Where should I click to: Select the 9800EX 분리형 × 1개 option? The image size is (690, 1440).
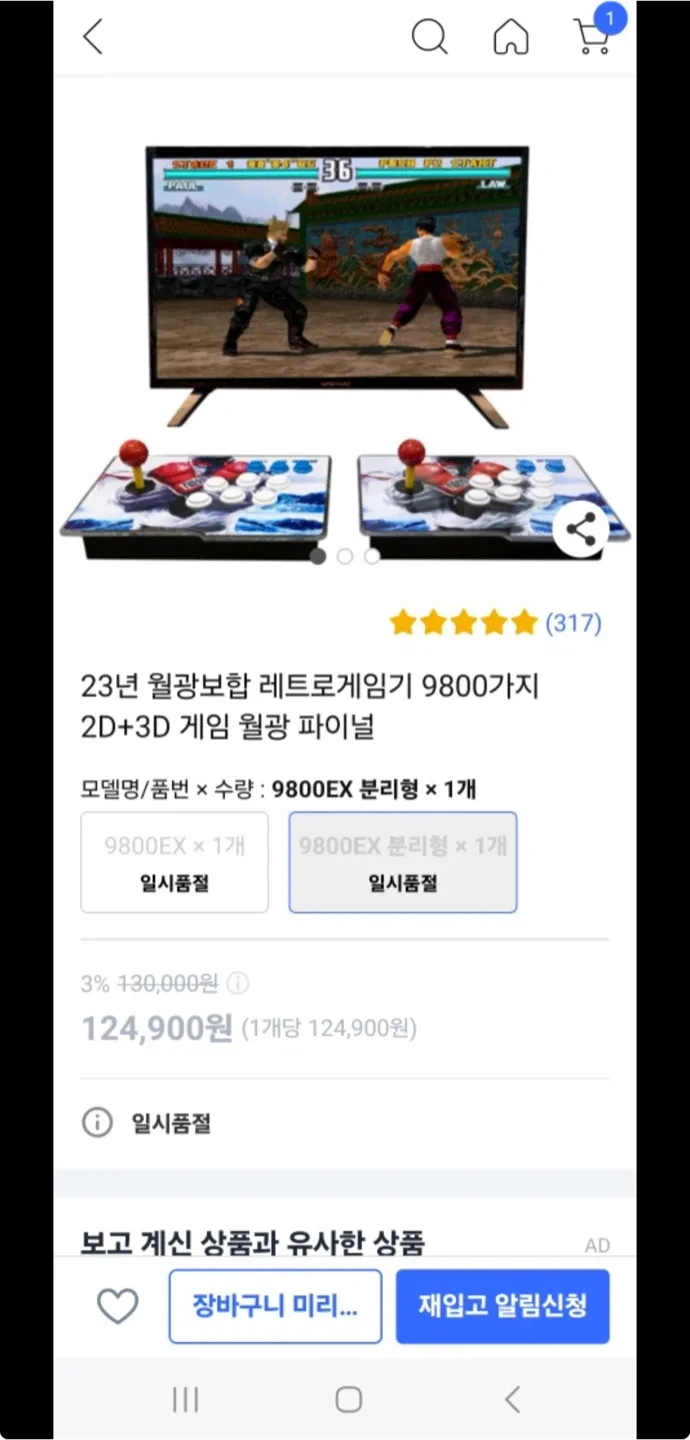(x=403, y=862)
